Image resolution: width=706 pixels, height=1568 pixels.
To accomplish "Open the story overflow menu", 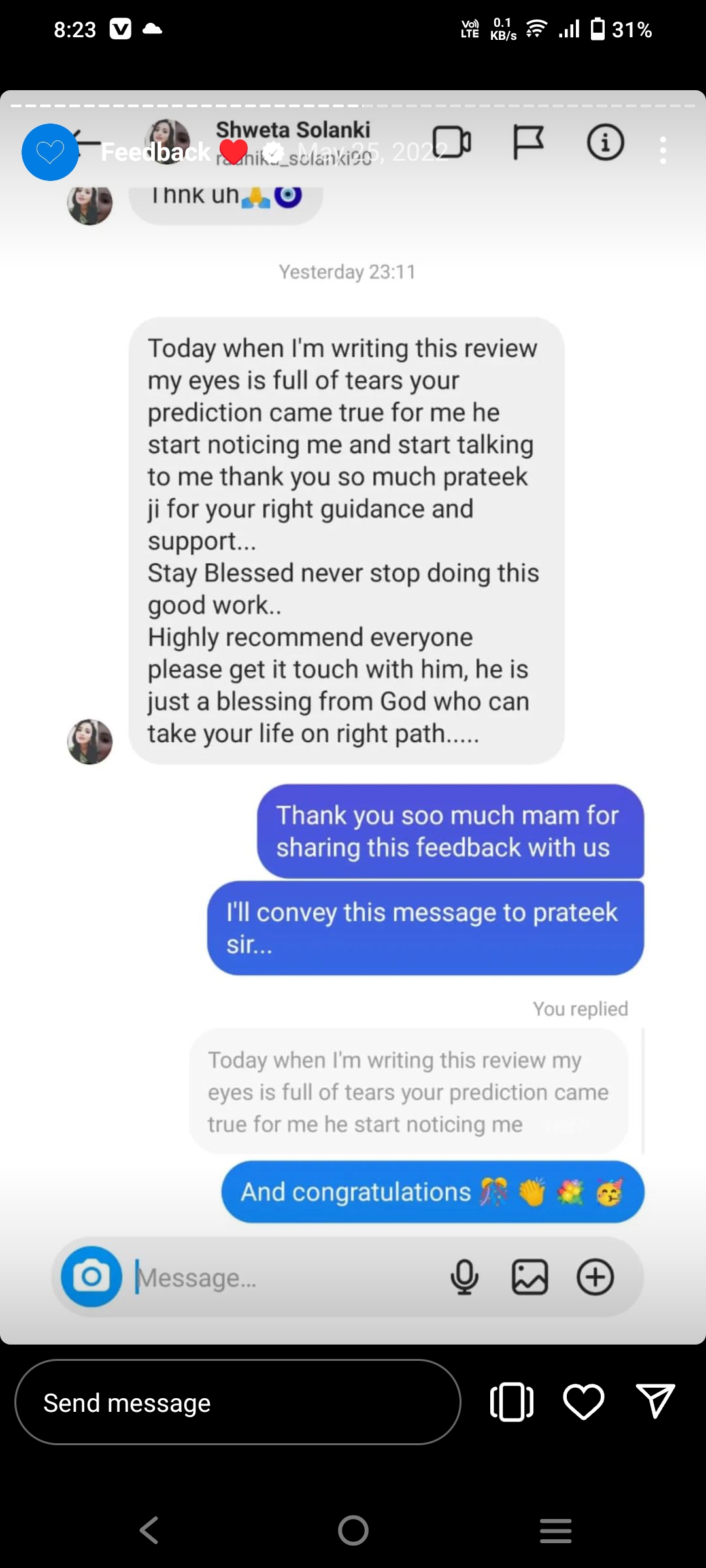I will (663, 150).
